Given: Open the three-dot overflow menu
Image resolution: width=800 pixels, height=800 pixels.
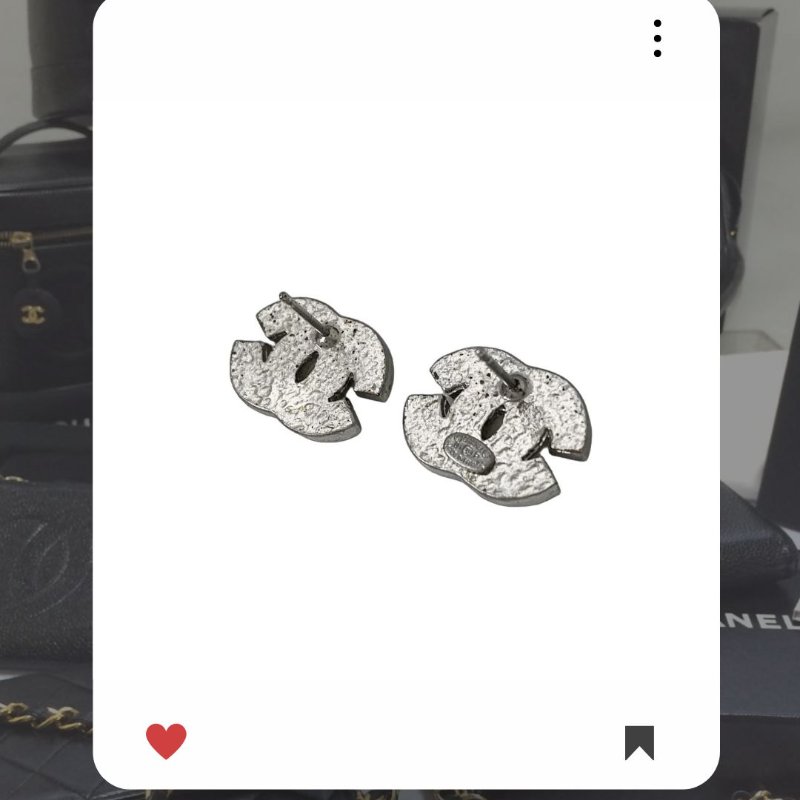Looking at the screenshot, I should (x=657, y=38).
